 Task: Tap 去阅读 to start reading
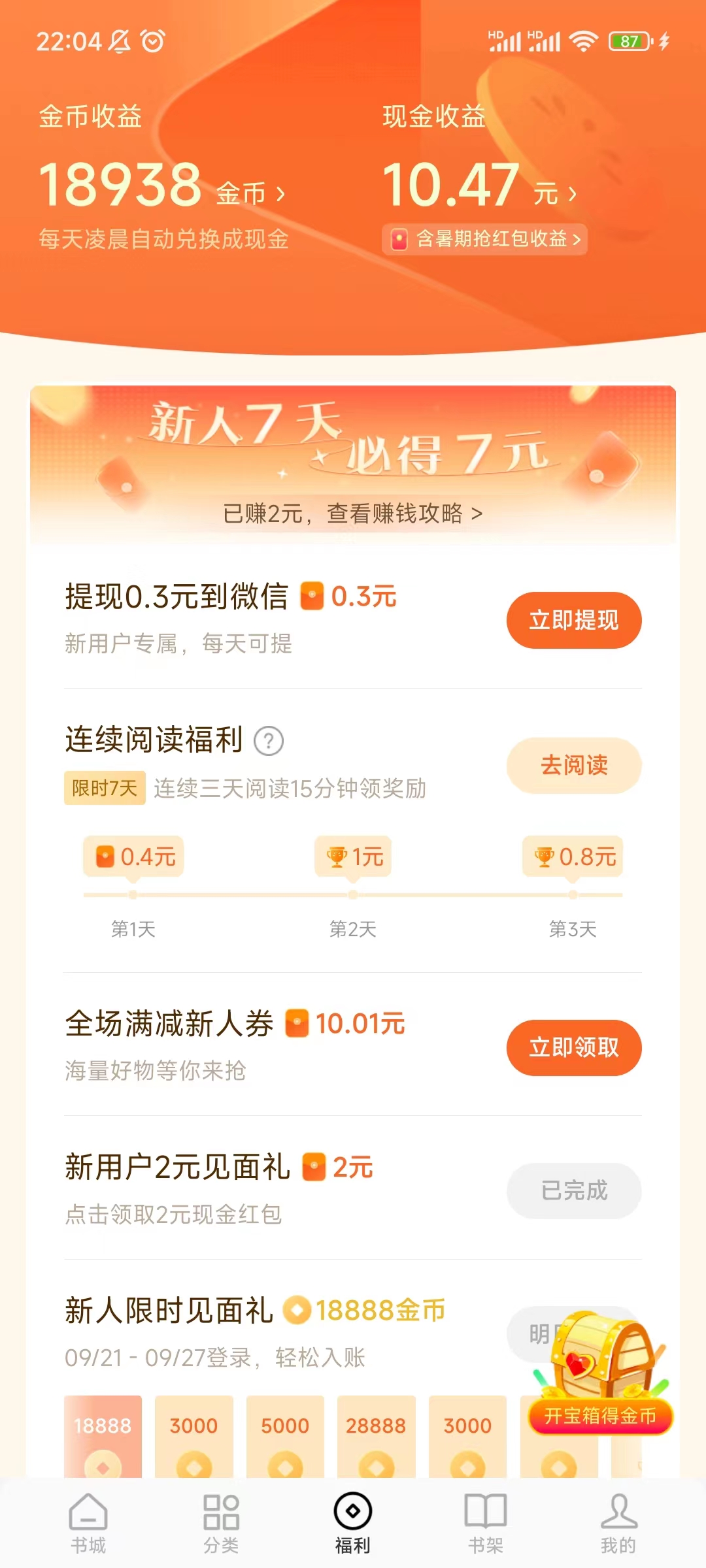click(x=573, y=765)
